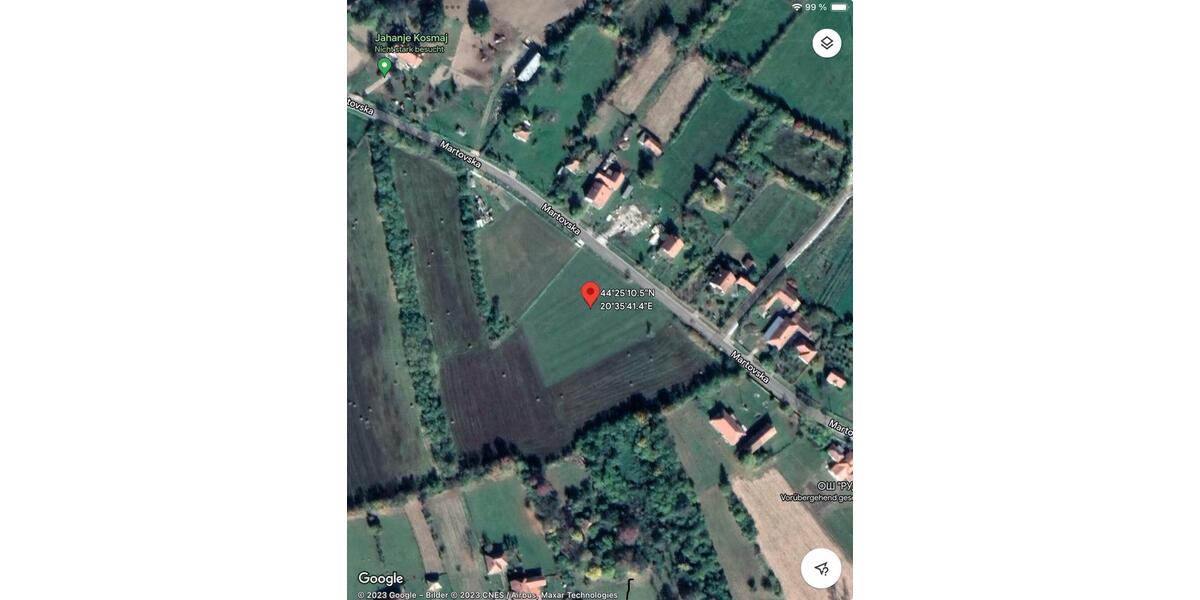This screenshot has width=1200, height=600.
Task: Open the Jahanje Kosmaj place marker
Action: [384, 66]
